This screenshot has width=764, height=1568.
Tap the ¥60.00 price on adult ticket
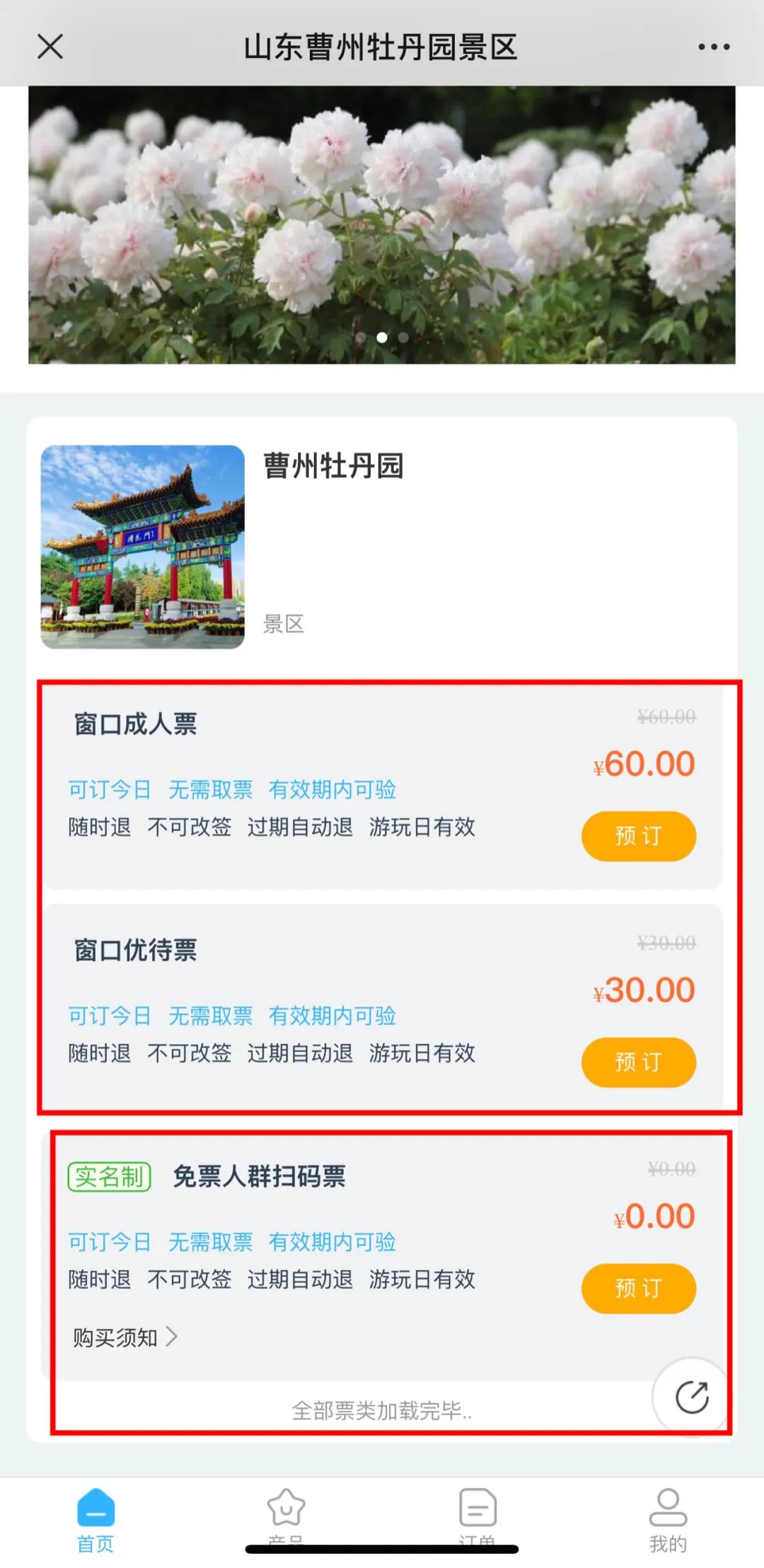[643, 764]
